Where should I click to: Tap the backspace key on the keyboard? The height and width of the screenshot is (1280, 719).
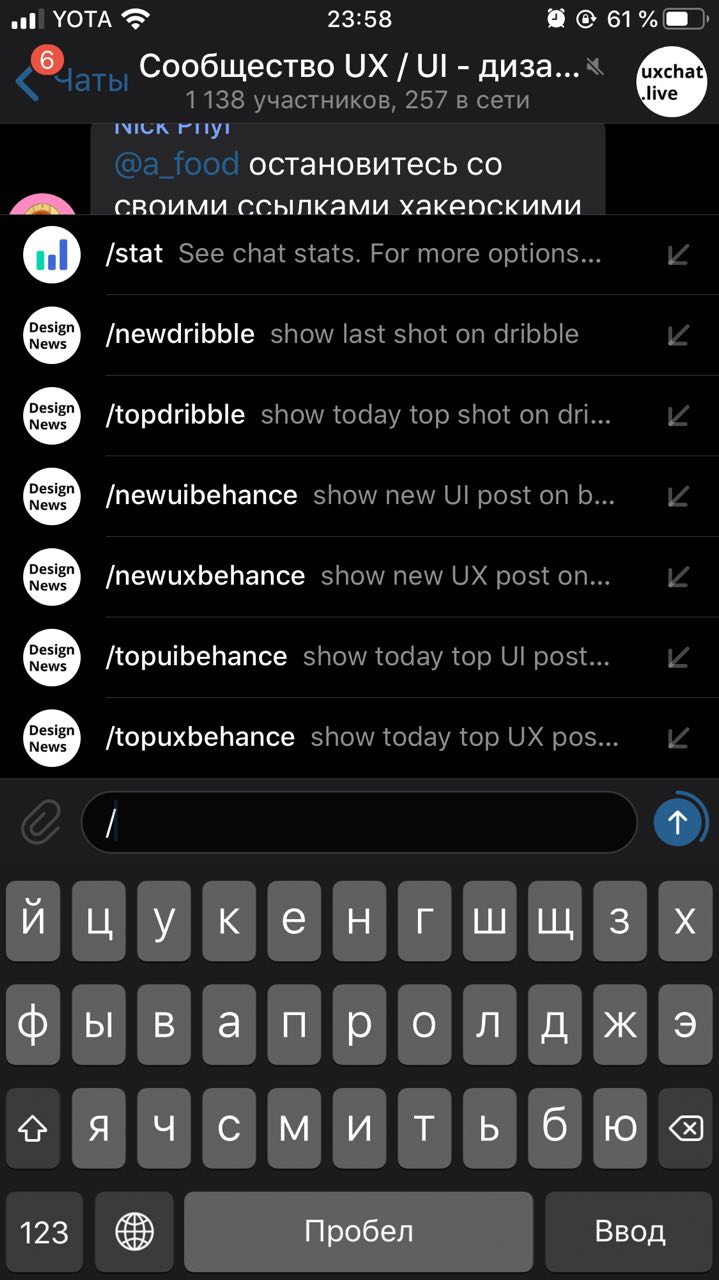pos(685,1128)
